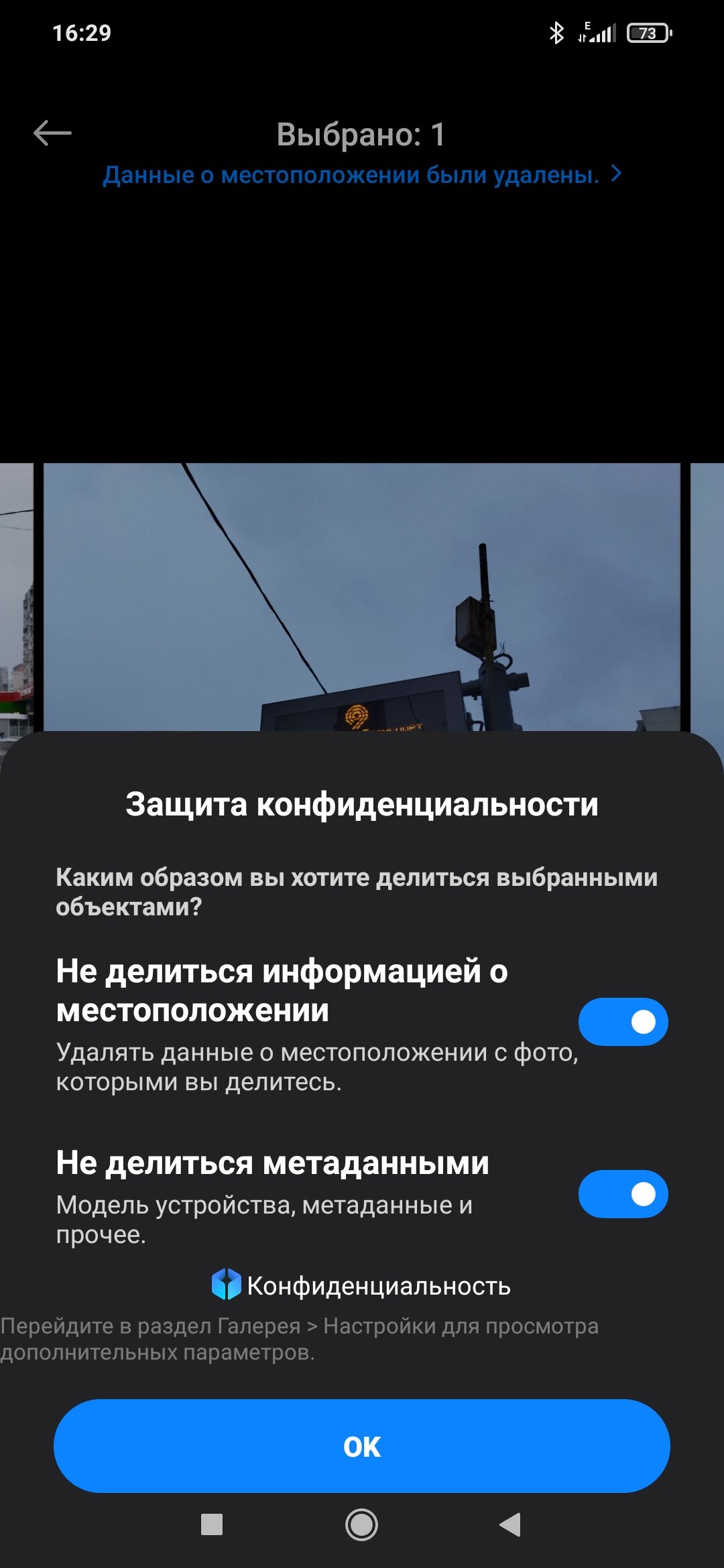Tap the system back navigation button
Image resolution: width=724 pixels, height=1568 pixels.
pos(510,1524)
